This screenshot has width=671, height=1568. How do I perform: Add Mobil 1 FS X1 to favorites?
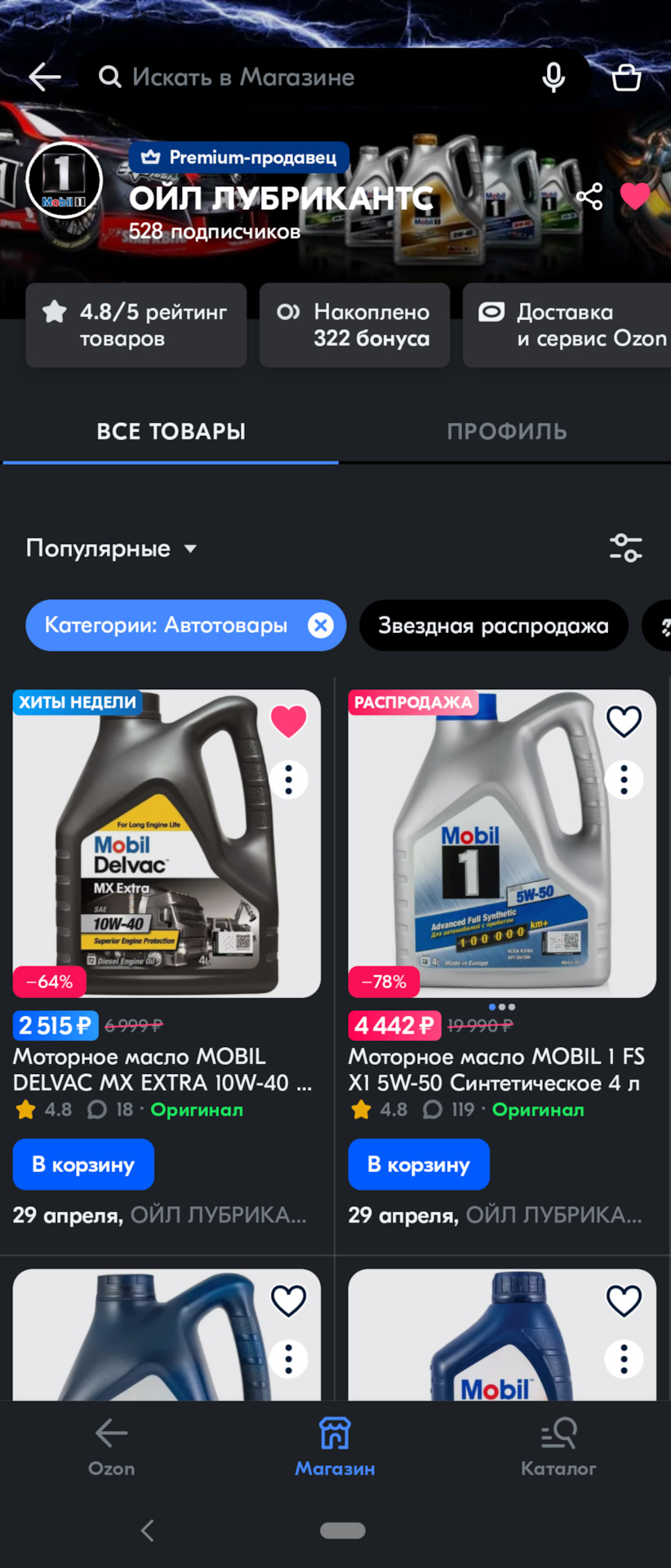pyautogui.click(x=624, y=721)
